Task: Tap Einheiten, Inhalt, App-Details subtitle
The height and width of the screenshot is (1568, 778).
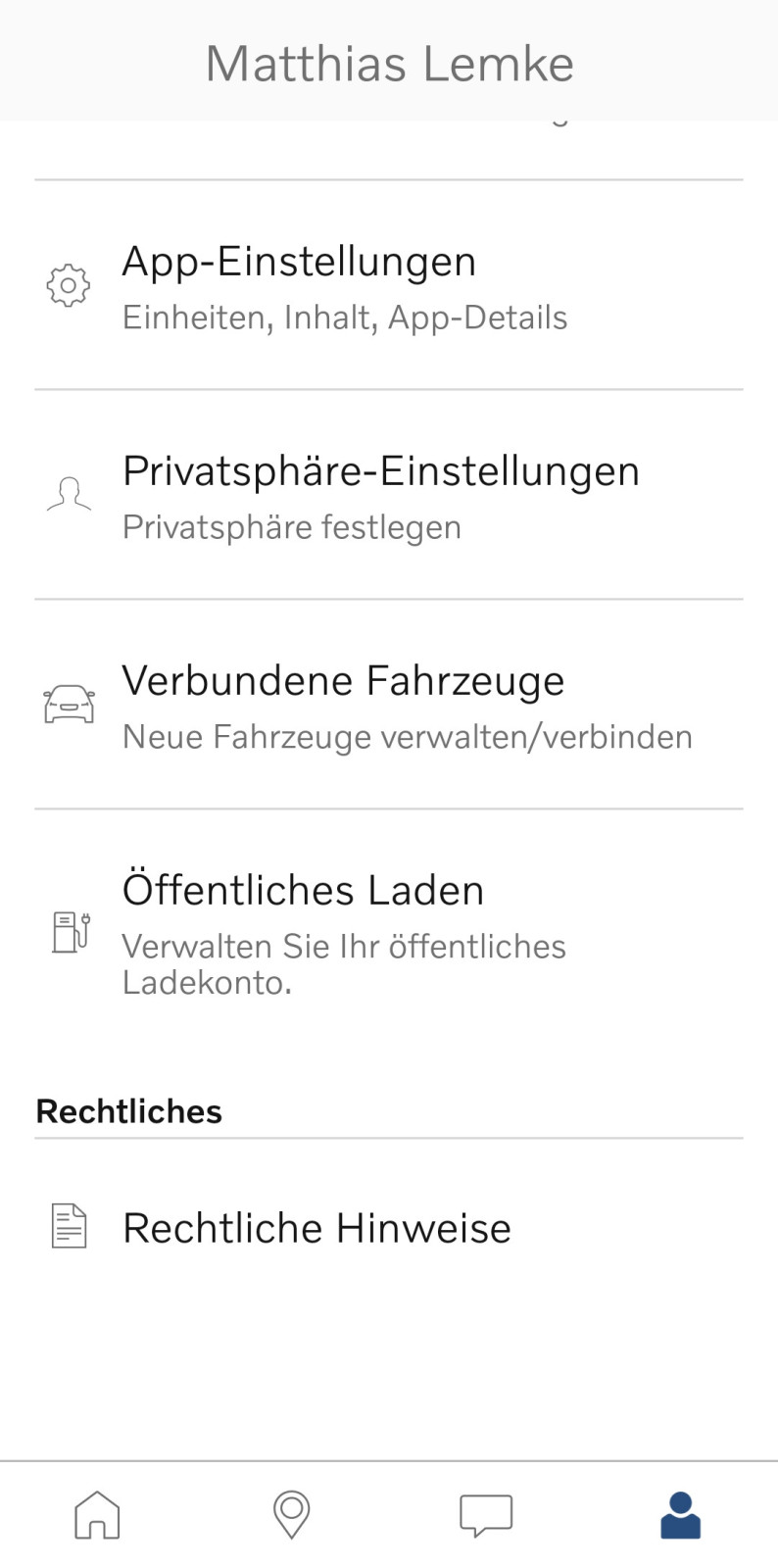Action: pos(345,317)
